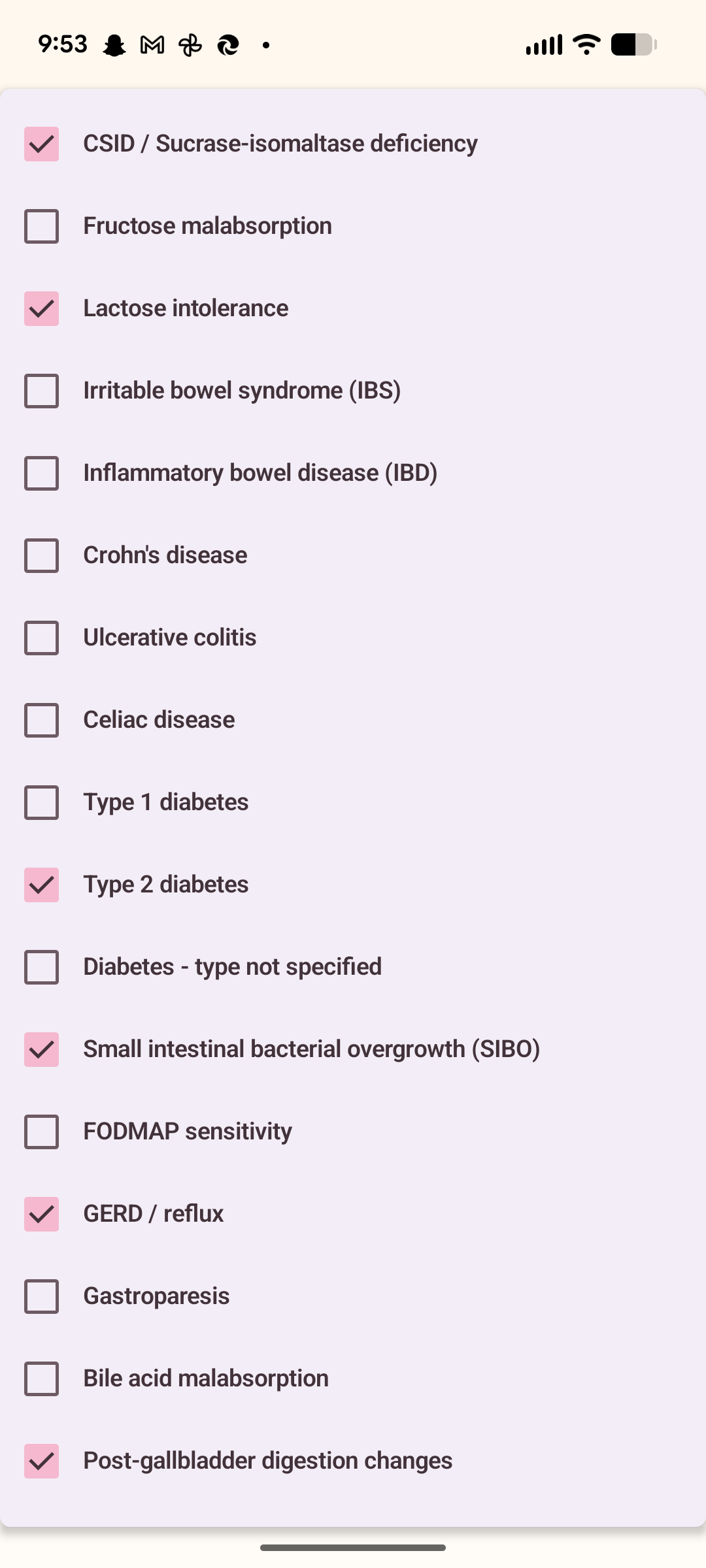Select Bile acid malabsorption
Viewport: 706px width, 1568px height.
coord(41,1380)
